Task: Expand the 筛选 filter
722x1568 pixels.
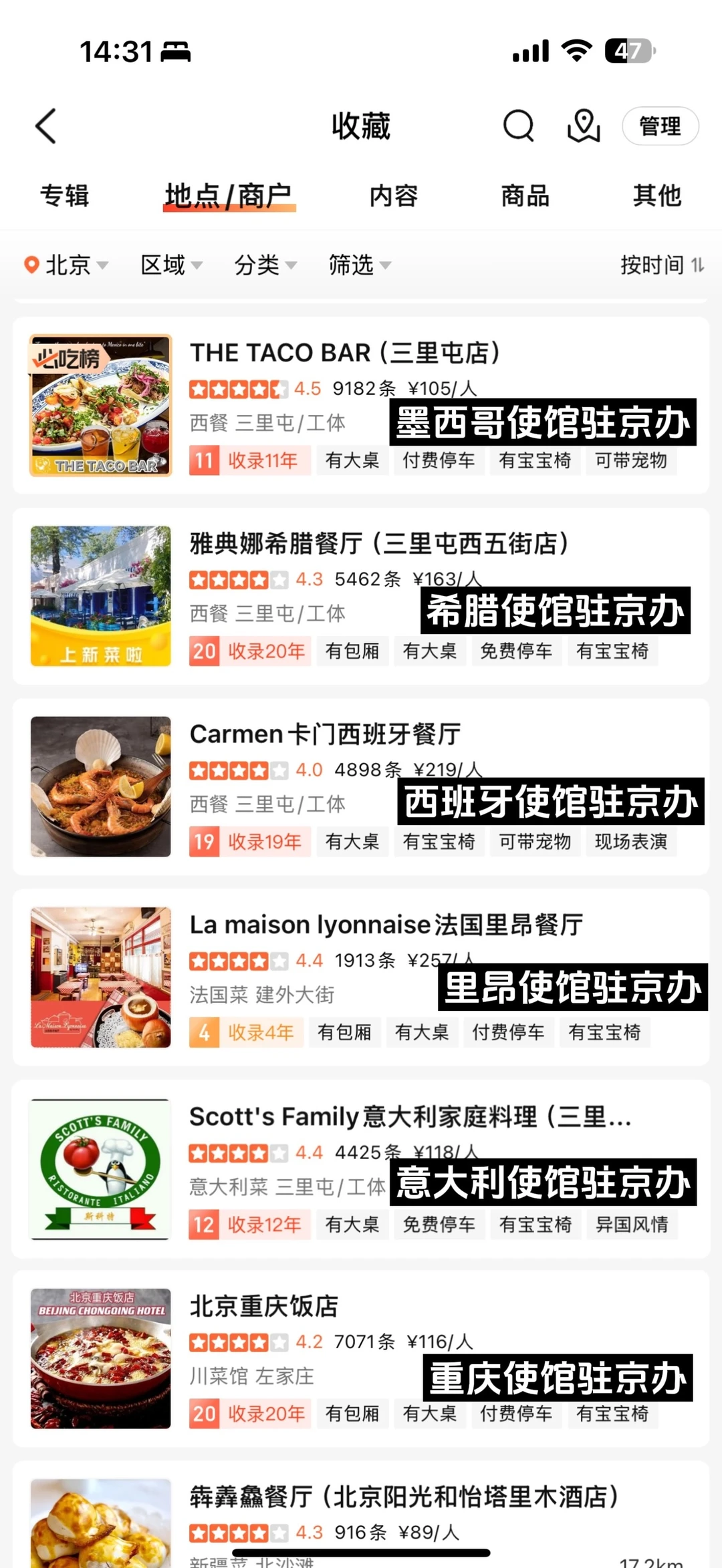Action: 359,265
